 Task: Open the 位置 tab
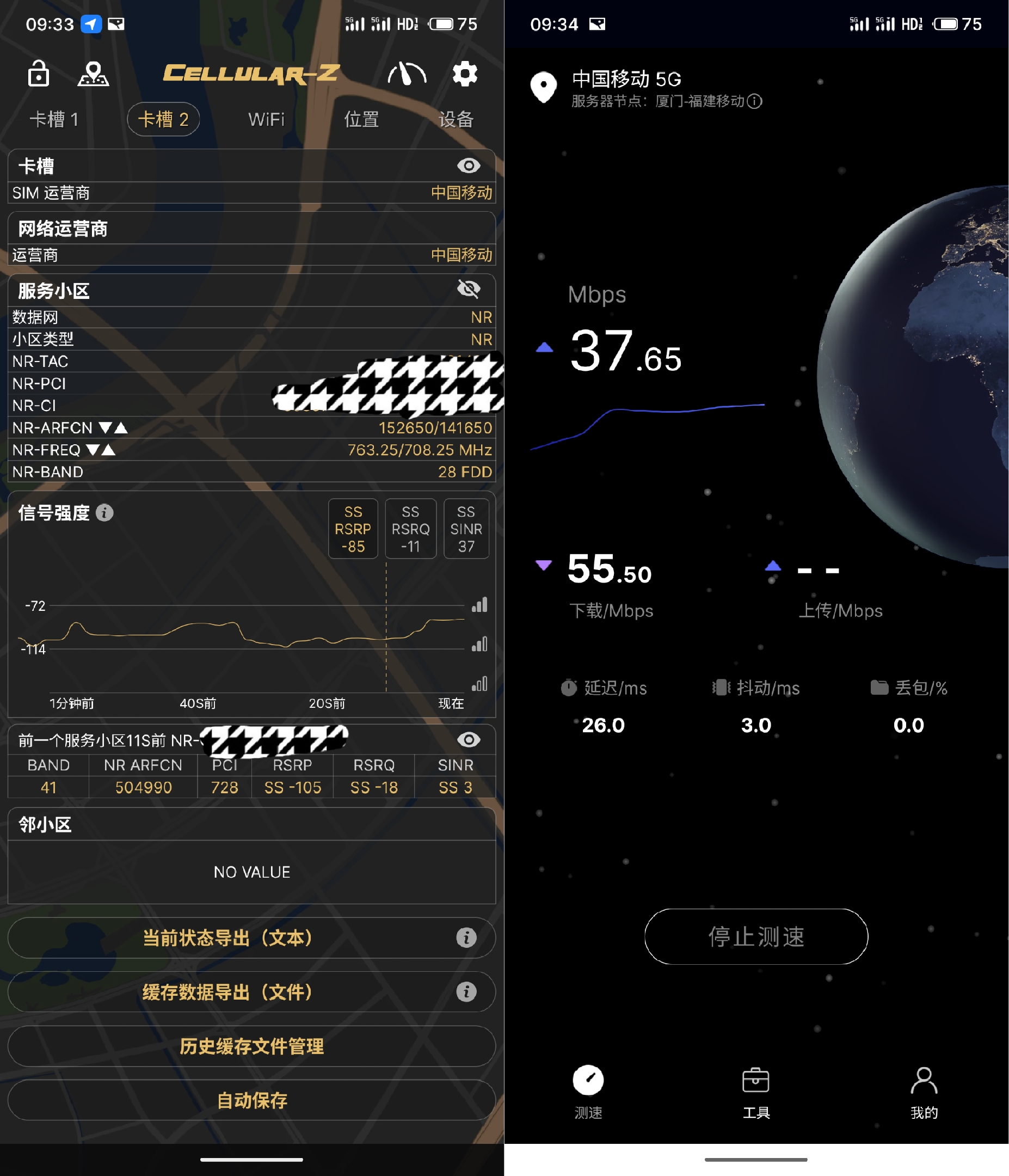pyautogui.click(x=361, y=119)
